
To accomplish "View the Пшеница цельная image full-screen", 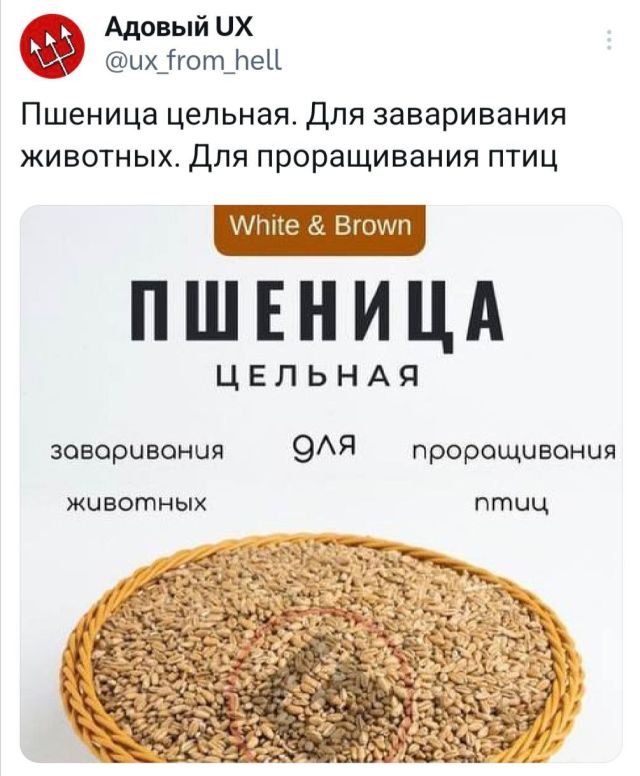I will 320,480.
